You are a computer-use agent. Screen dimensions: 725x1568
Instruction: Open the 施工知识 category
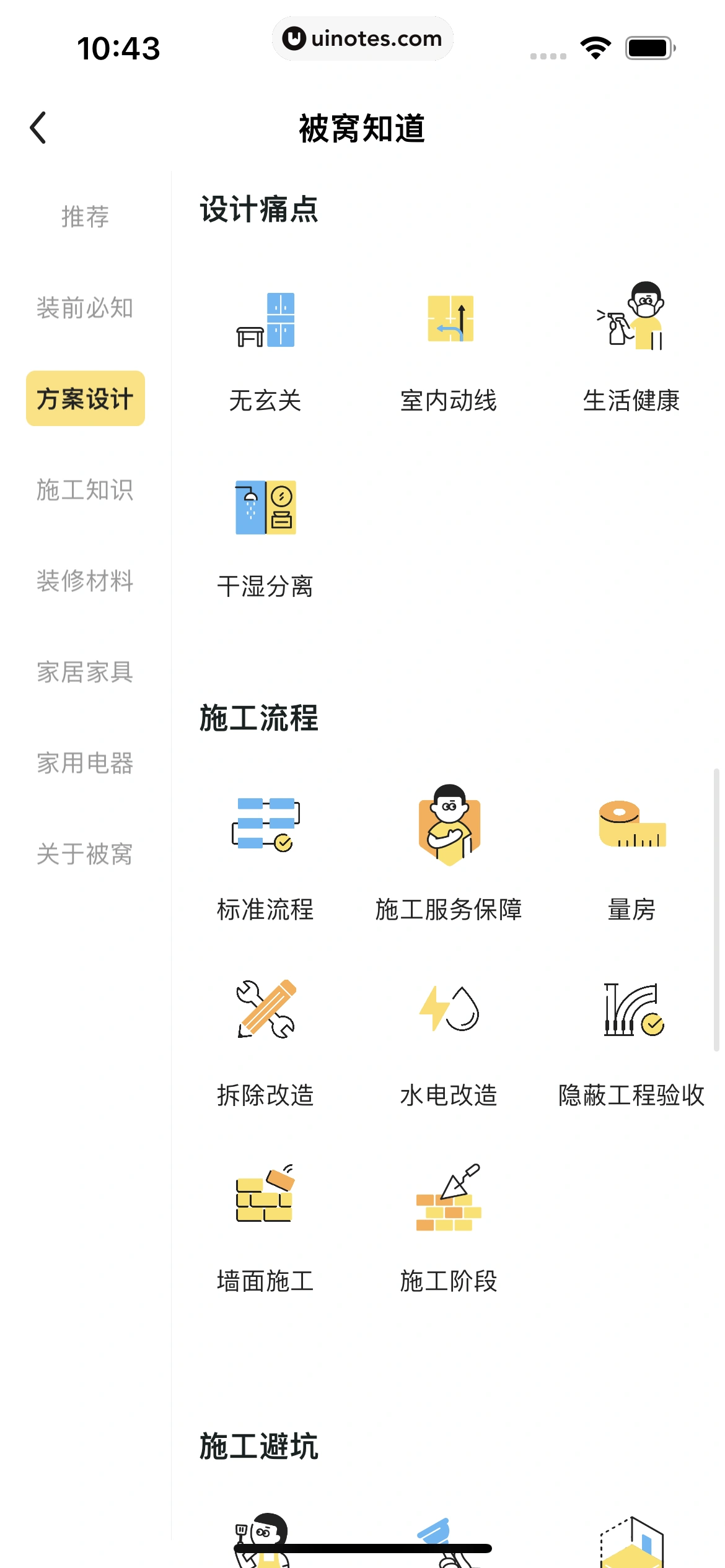coord(85,490)
